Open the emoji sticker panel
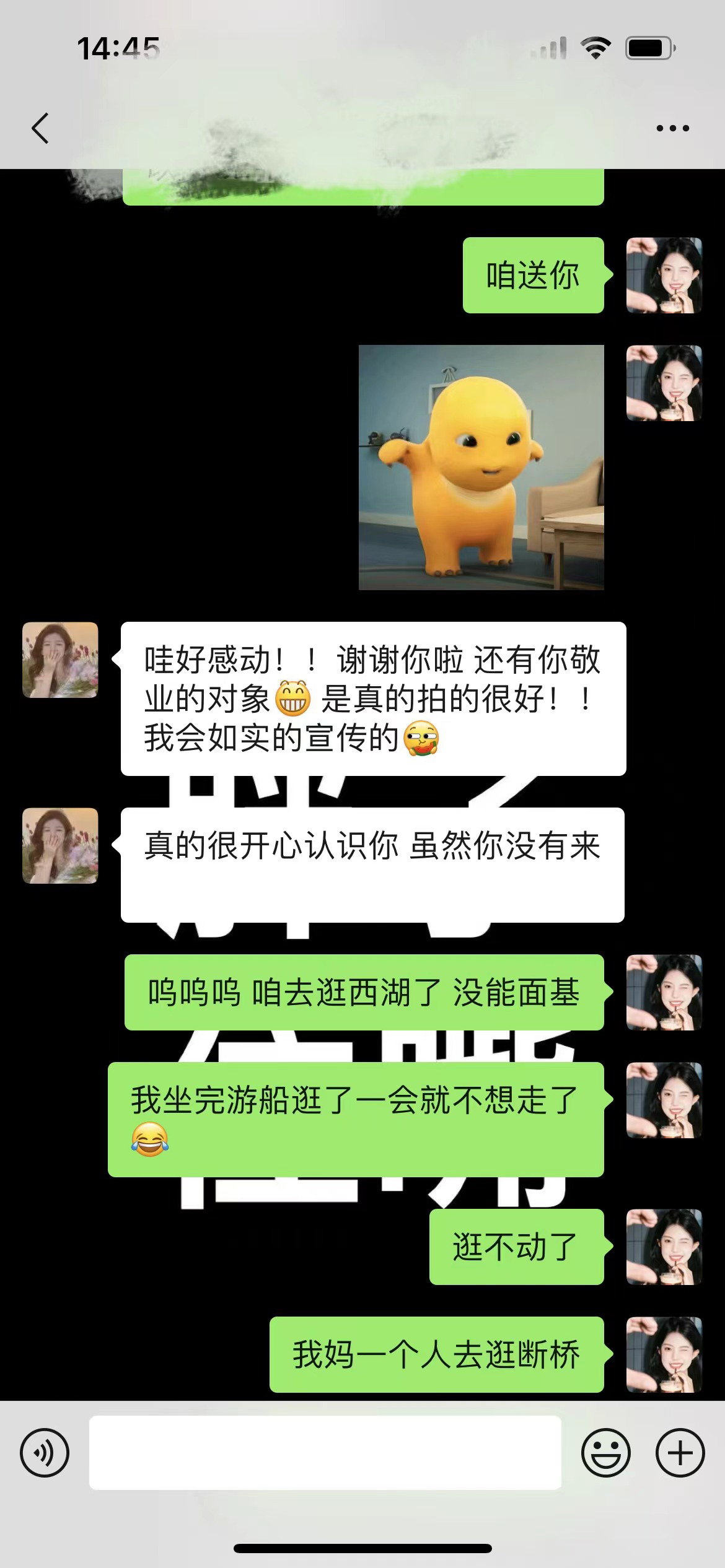The height and width of the screenshot is (1568, 725). 605,1452
